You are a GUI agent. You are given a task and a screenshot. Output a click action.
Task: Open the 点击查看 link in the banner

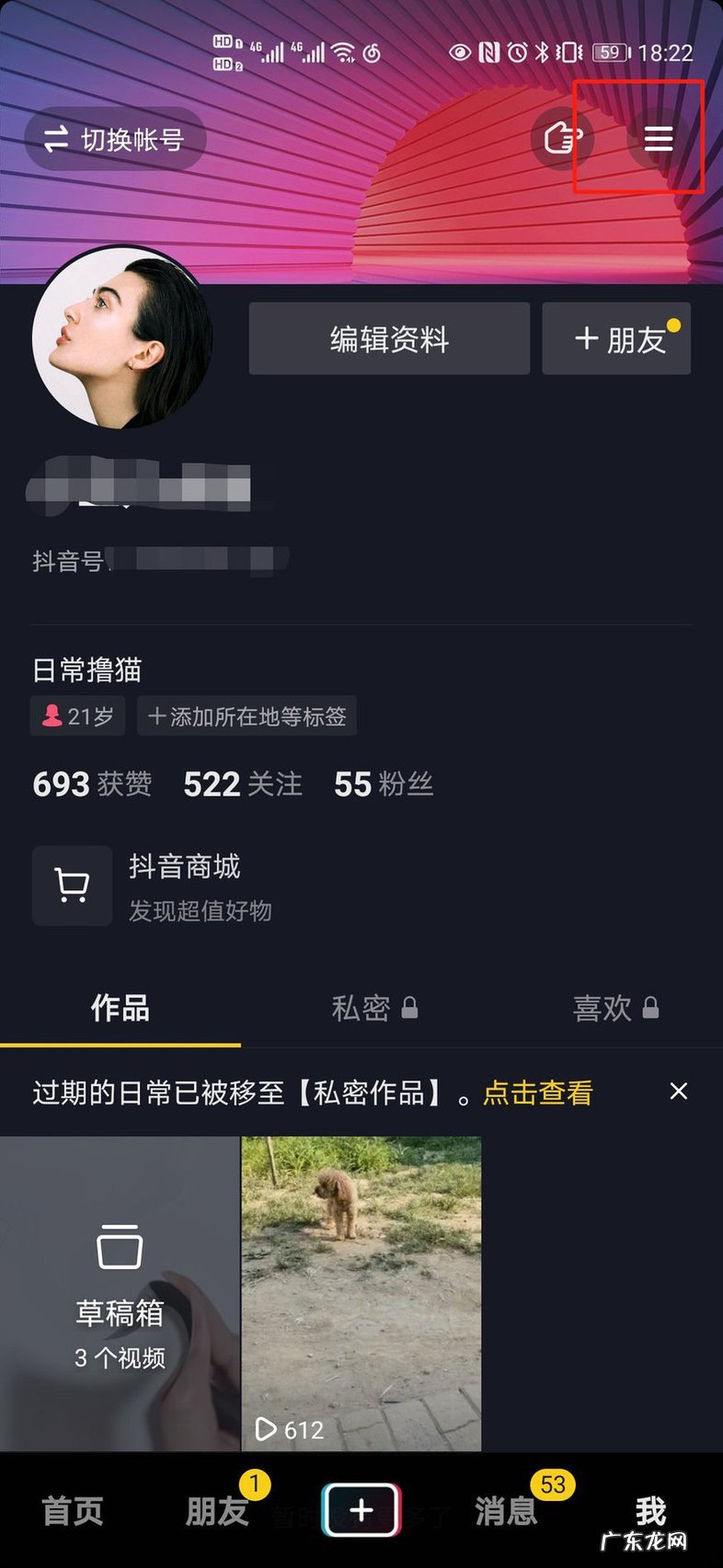[536, 1093]
